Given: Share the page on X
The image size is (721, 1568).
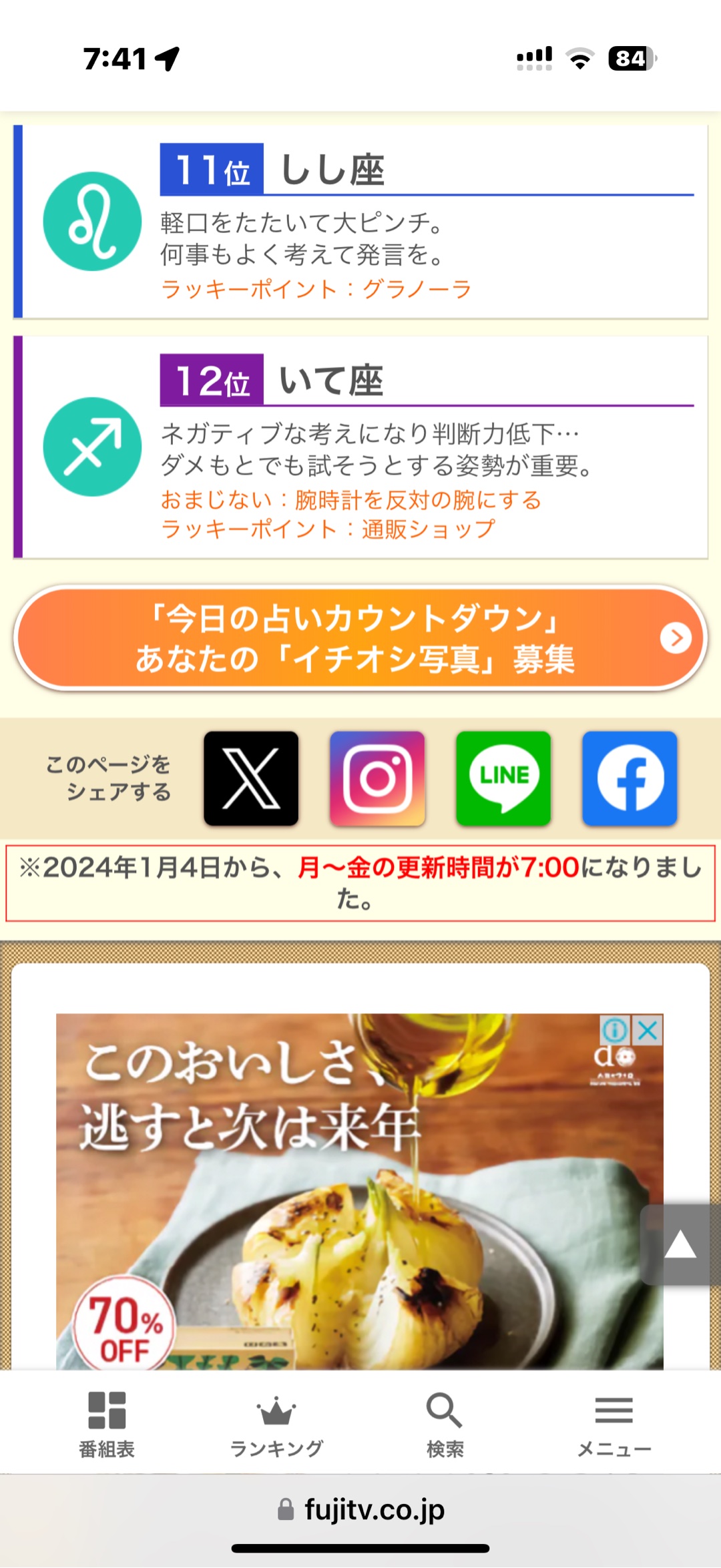Looking at the screenshot, I should 250,778.
